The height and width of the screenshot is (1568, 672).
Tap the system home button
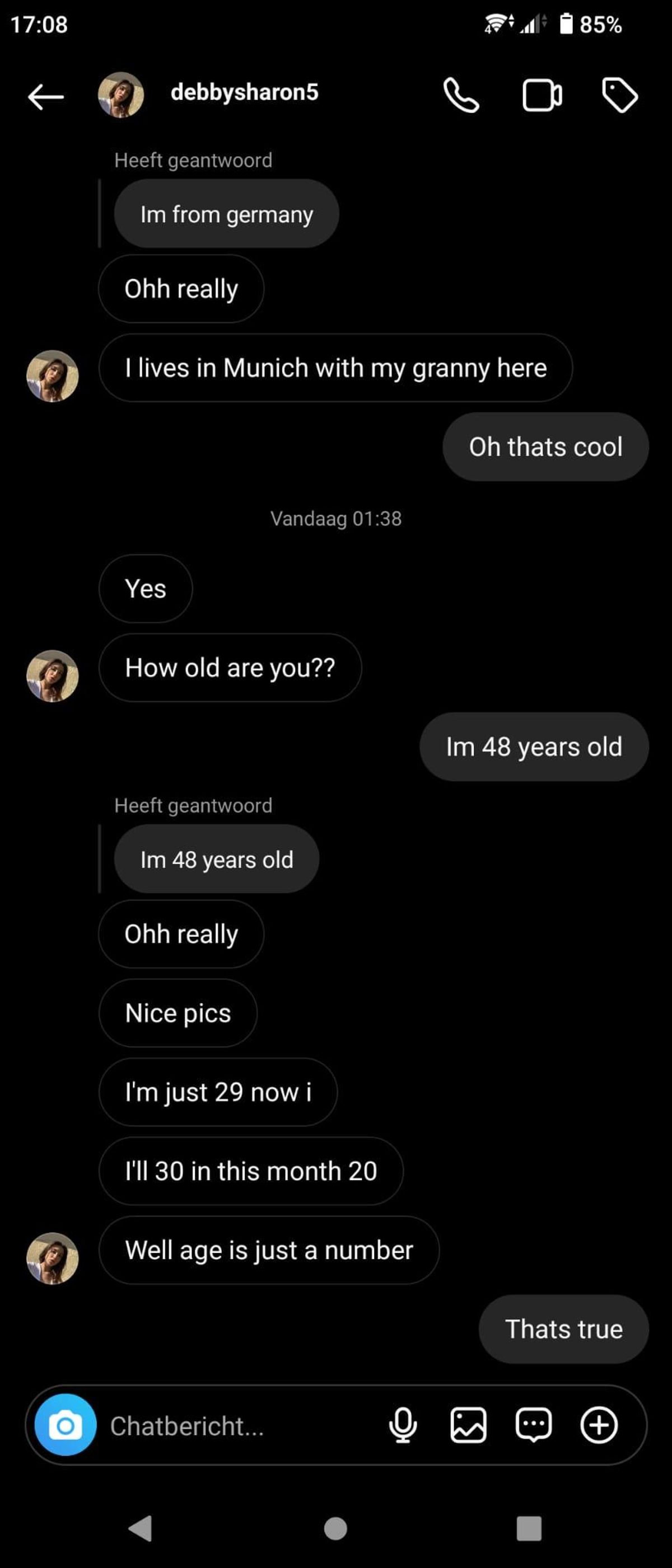tap(335, 1528)
